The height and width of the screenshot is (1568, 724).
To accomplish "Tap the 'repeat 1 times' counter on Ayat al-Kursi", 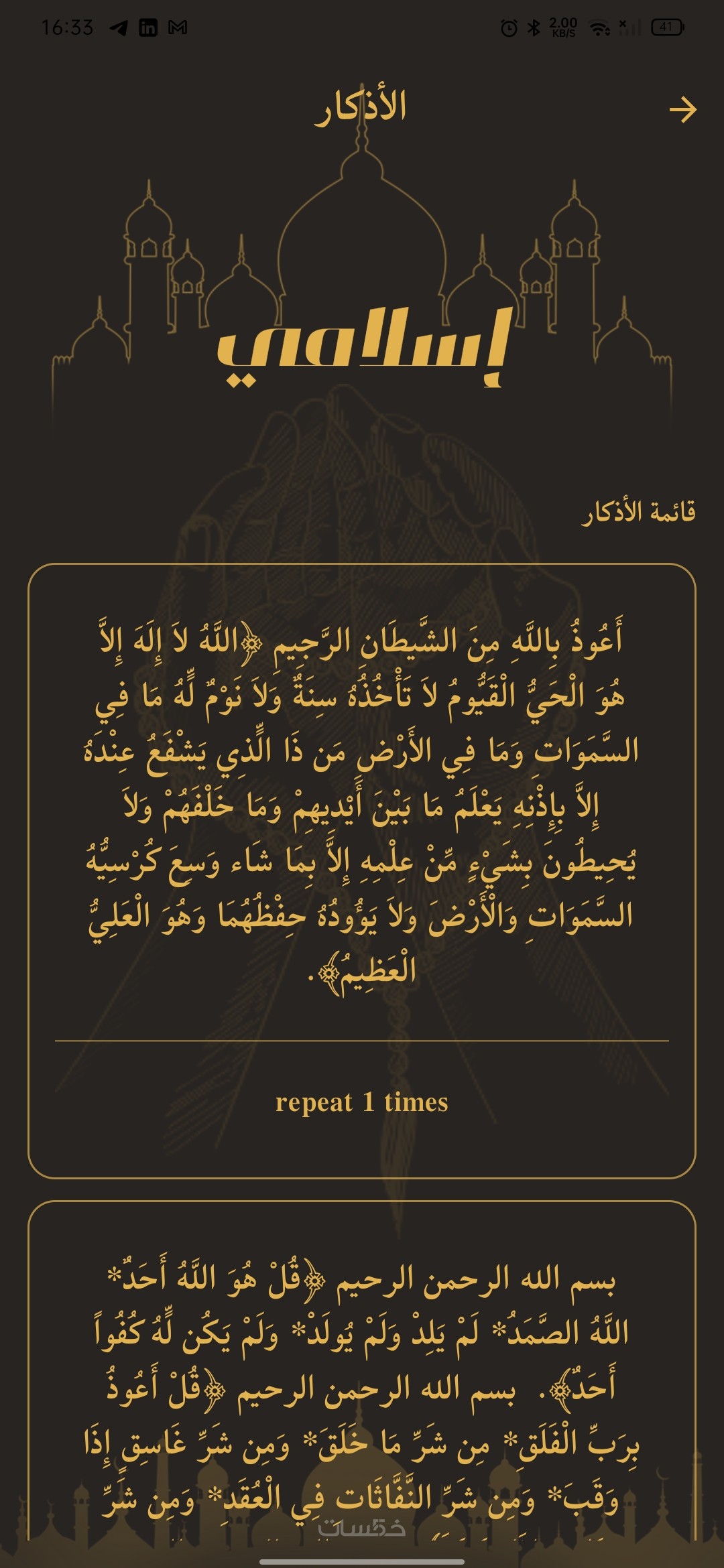I will tap(362, 1102).
